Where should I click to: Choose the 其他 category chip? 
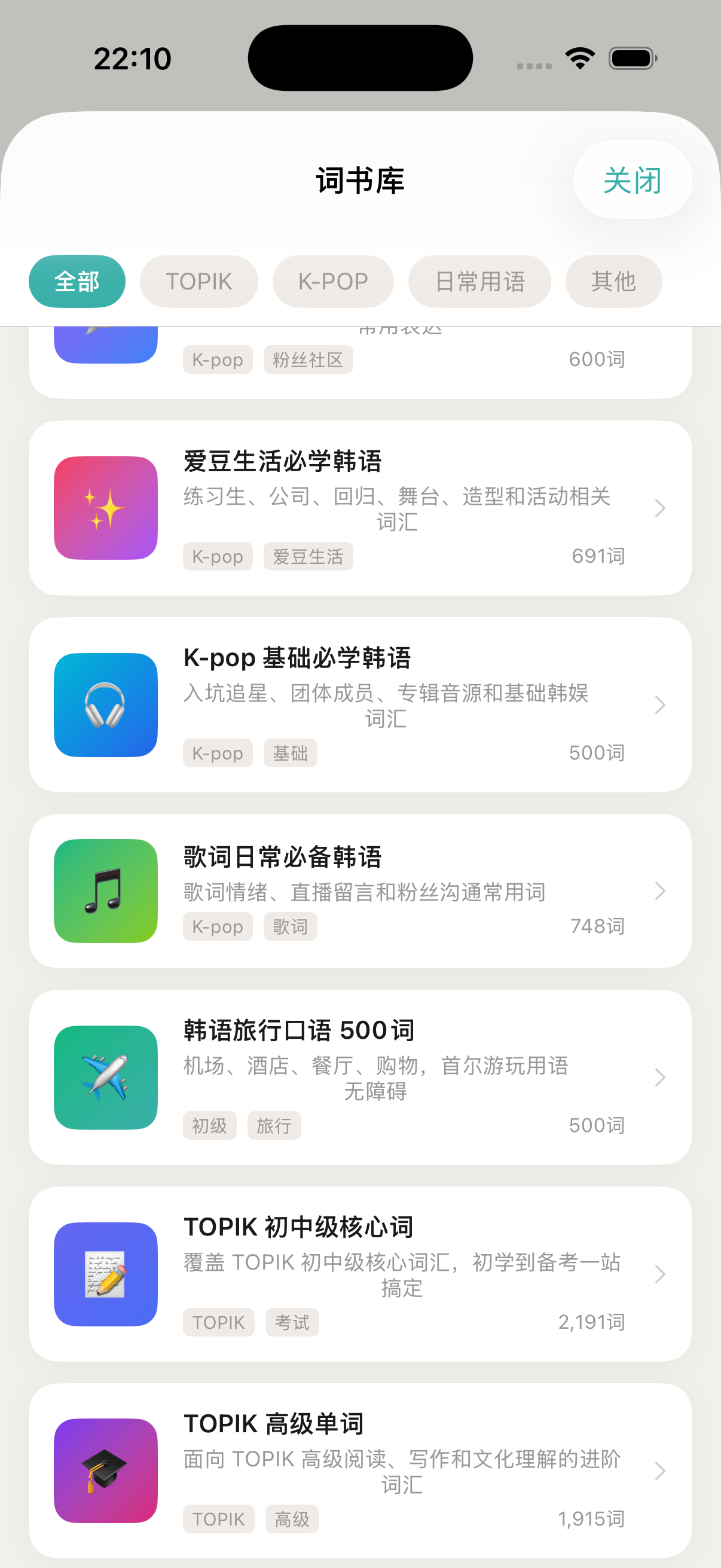click(x=613, y=281)
